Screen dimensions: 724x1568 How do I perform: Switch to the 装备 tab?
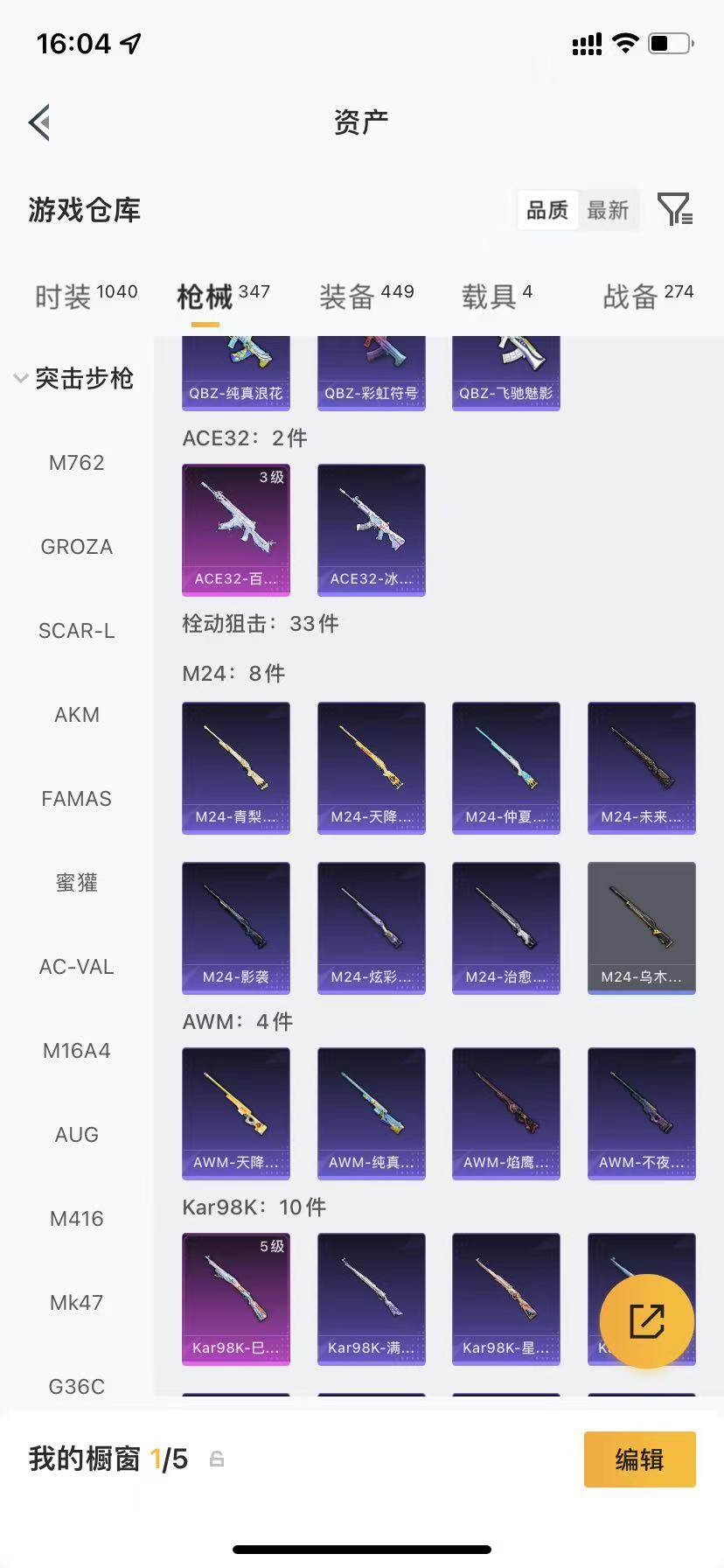[x=366, y=297]
